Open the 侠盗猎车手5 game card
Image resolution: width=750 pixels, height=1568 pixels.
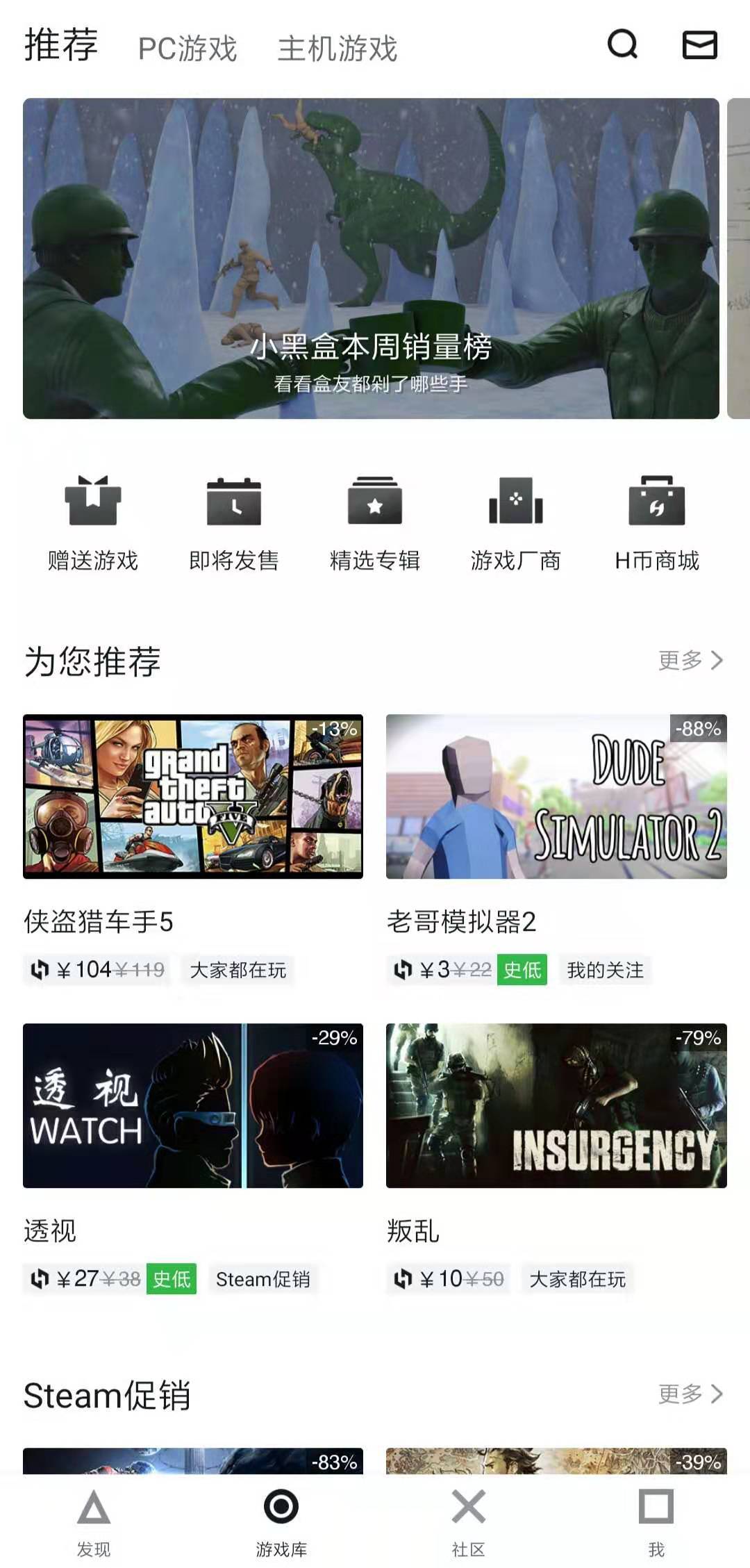193,797
